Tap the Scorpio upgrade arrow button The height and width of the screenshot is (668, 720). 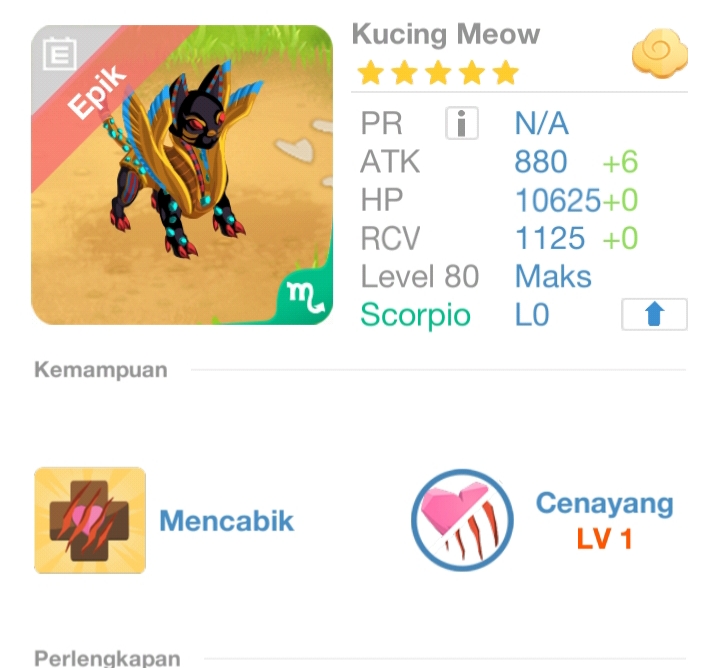[x=654, y=315]
